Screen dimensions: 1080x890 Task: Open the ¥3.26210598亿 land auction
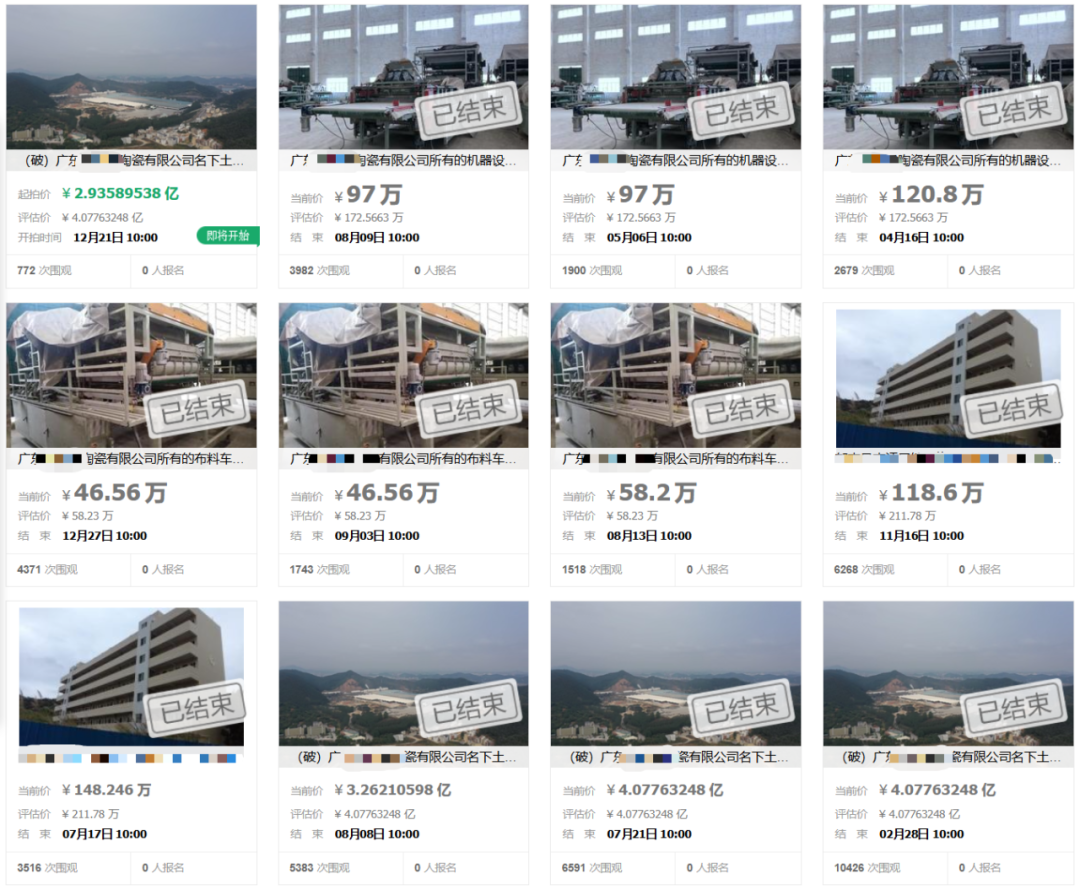tap(403, 673)
